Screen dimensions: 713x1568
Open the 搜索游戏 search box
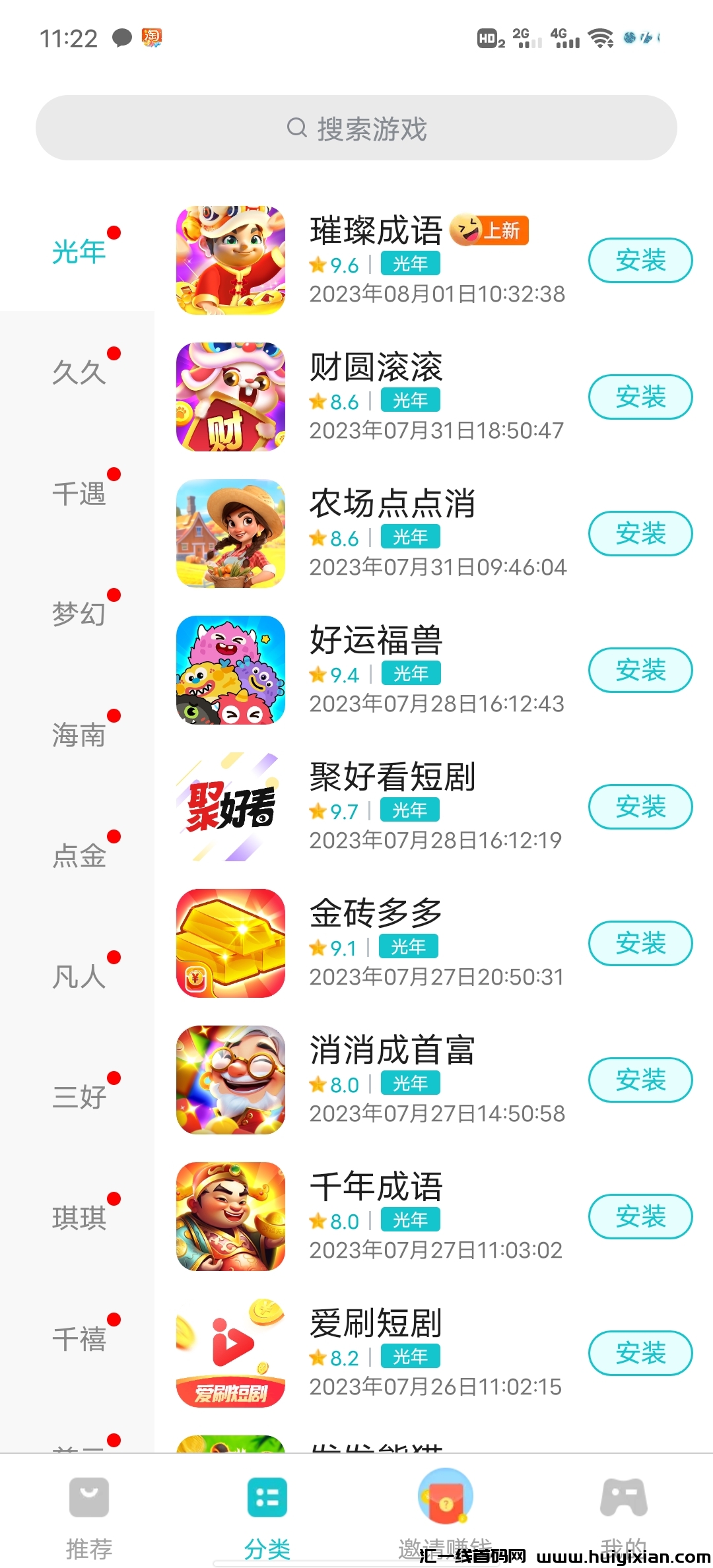(x=356, y=128)
